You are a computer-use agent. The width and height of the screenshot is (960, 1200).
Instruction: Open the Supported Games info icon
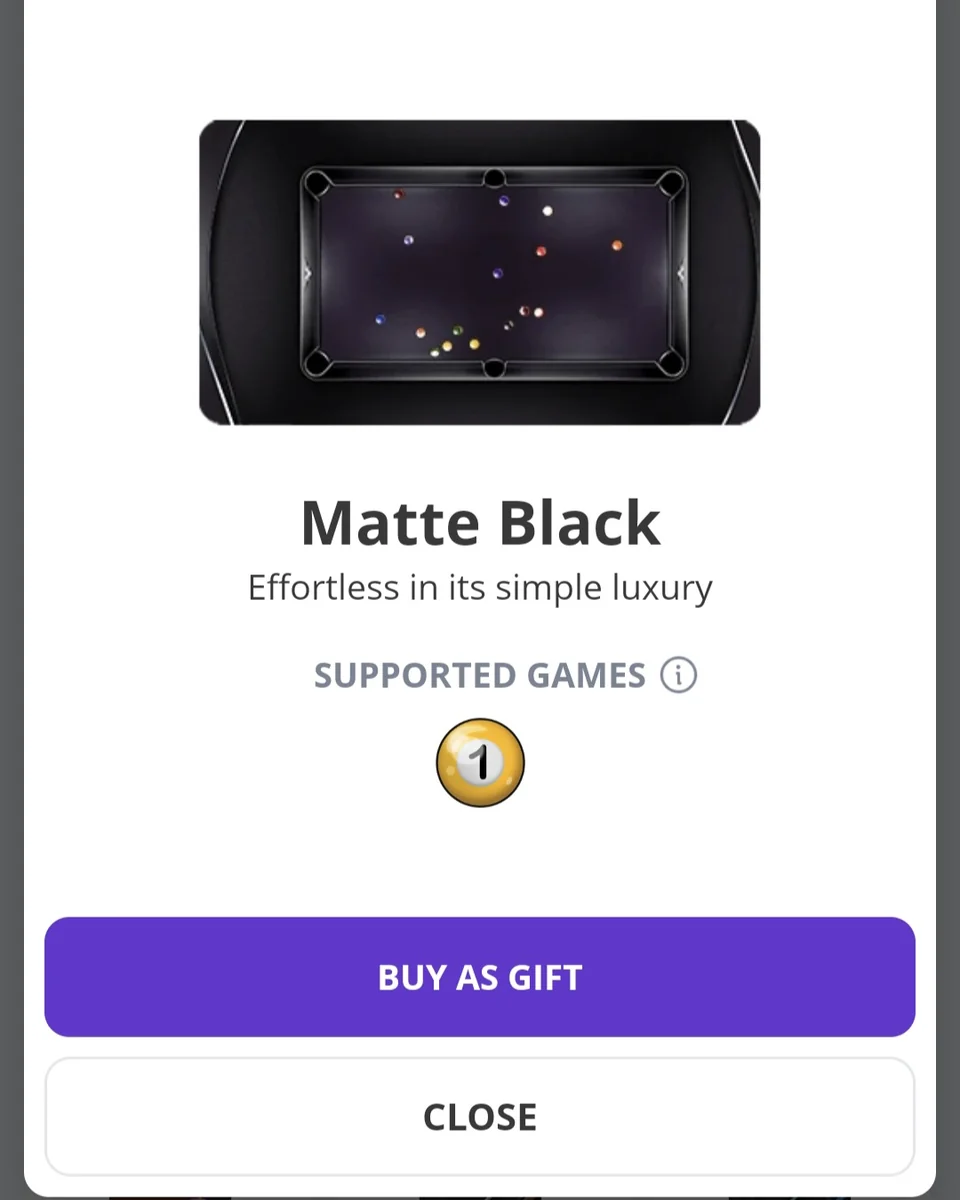click(x=678, y=675)
